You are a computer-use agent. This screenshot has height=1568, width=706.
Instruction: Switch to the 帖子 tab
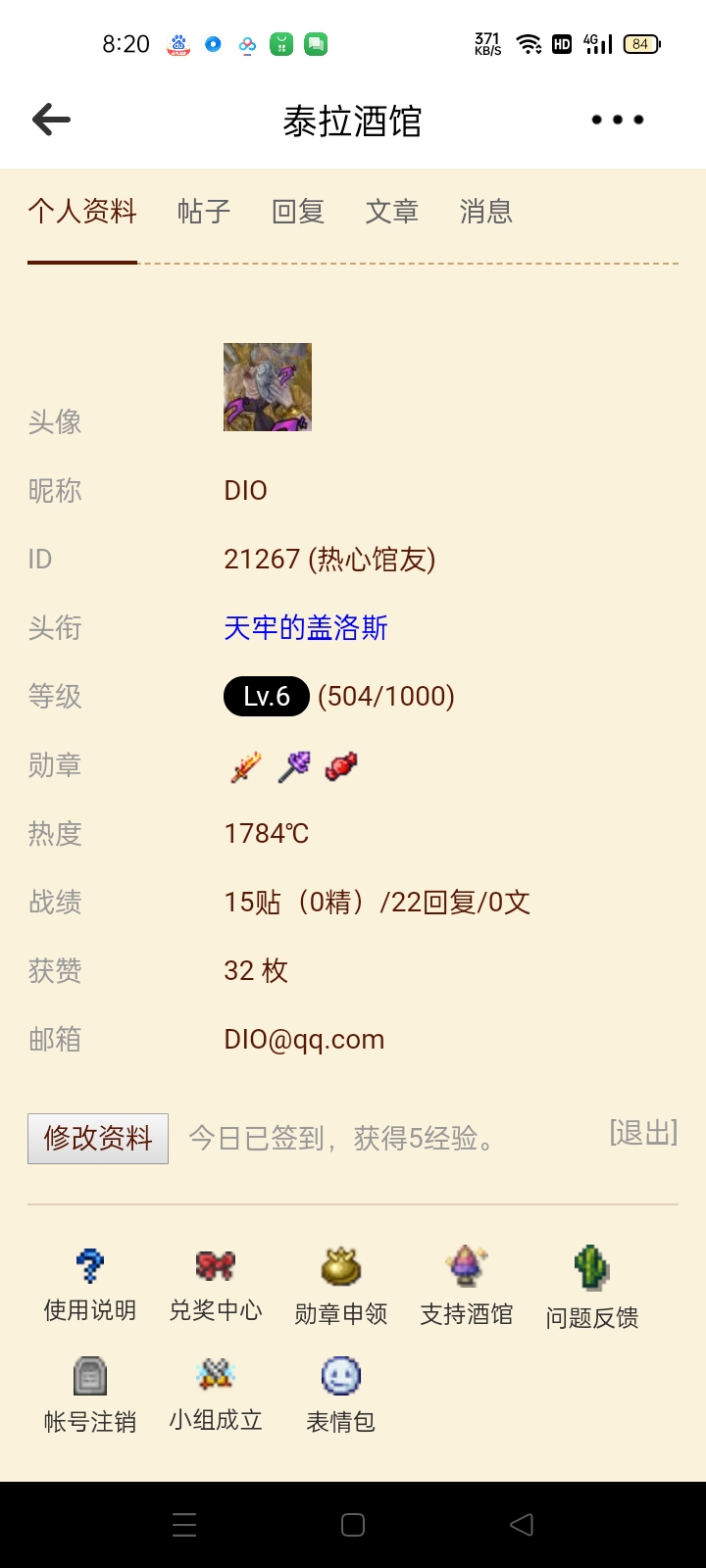click(x=204, y=212)
